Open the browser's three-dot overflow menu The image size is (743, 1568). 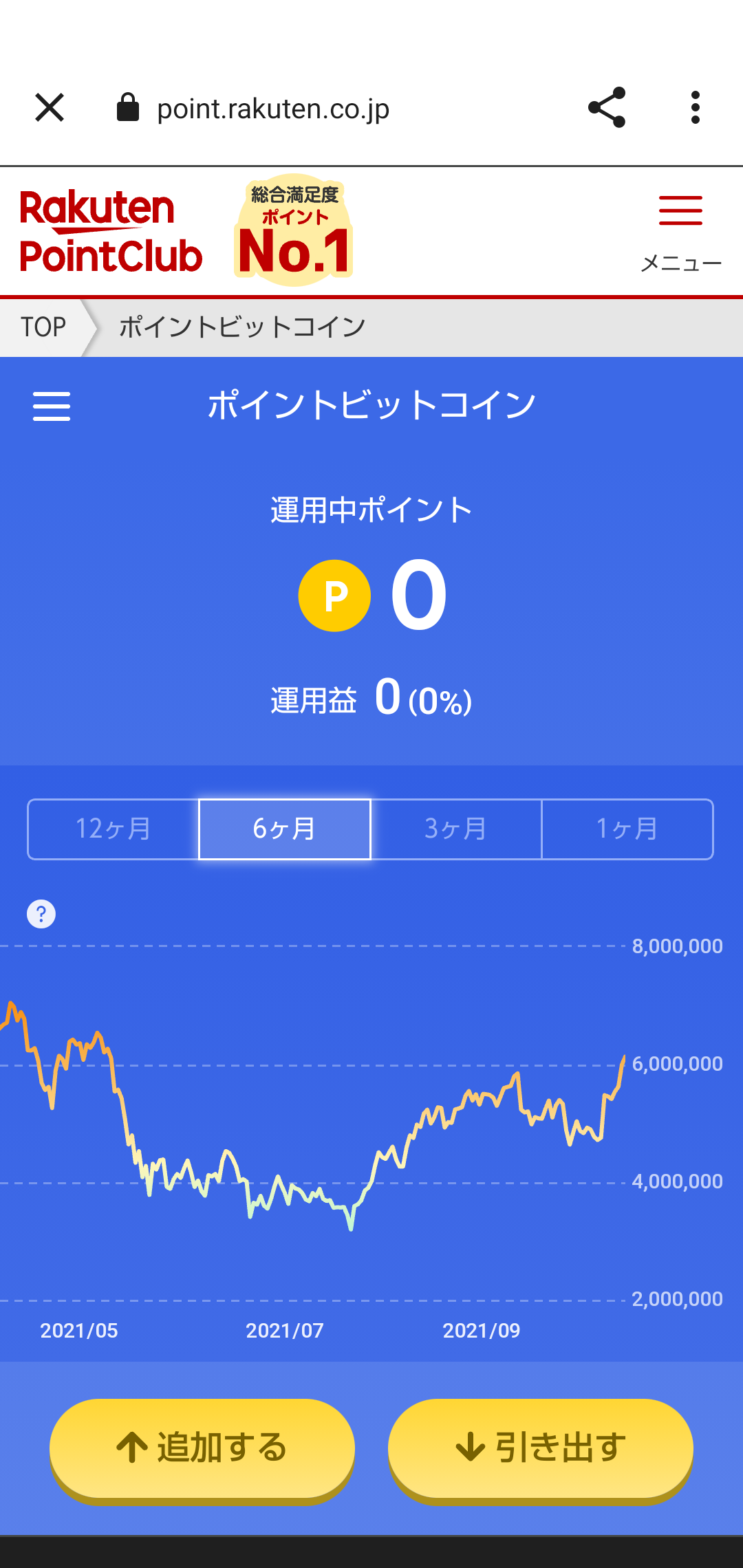pos(696,108)
